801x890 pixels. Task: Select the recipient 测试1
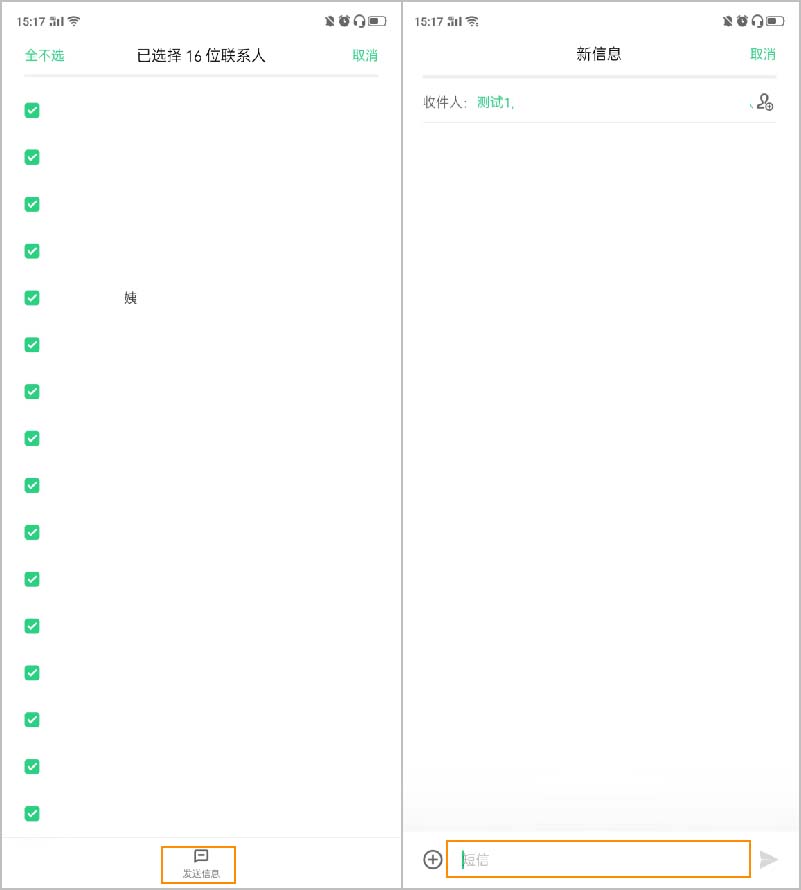pyautogui.click(x=494, y=102)
